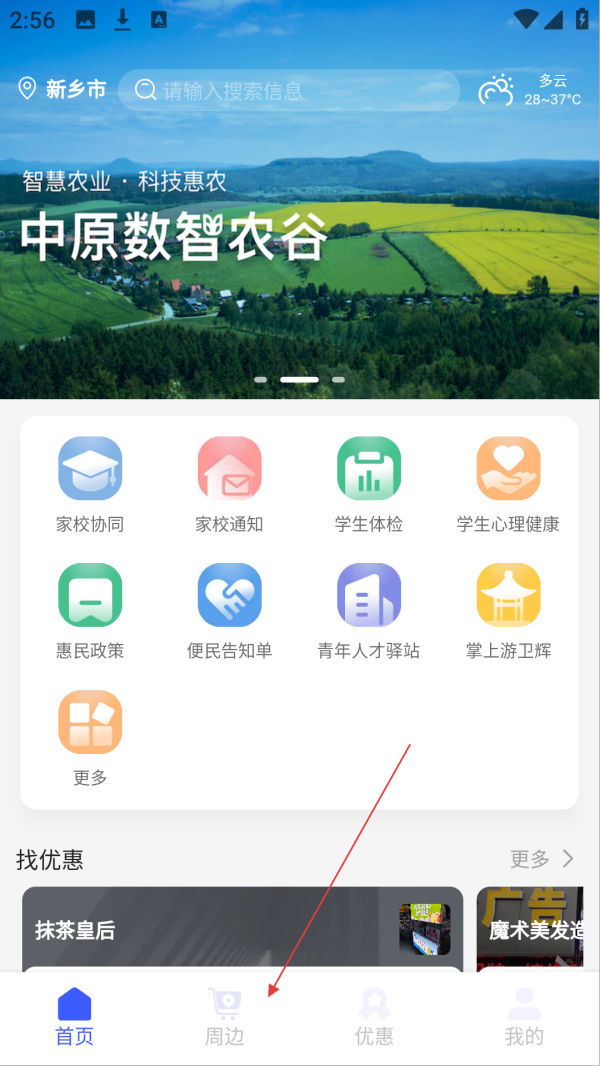Open 家校协同
The width and height of the screenshot is (600, 1066).
(90, 484)
